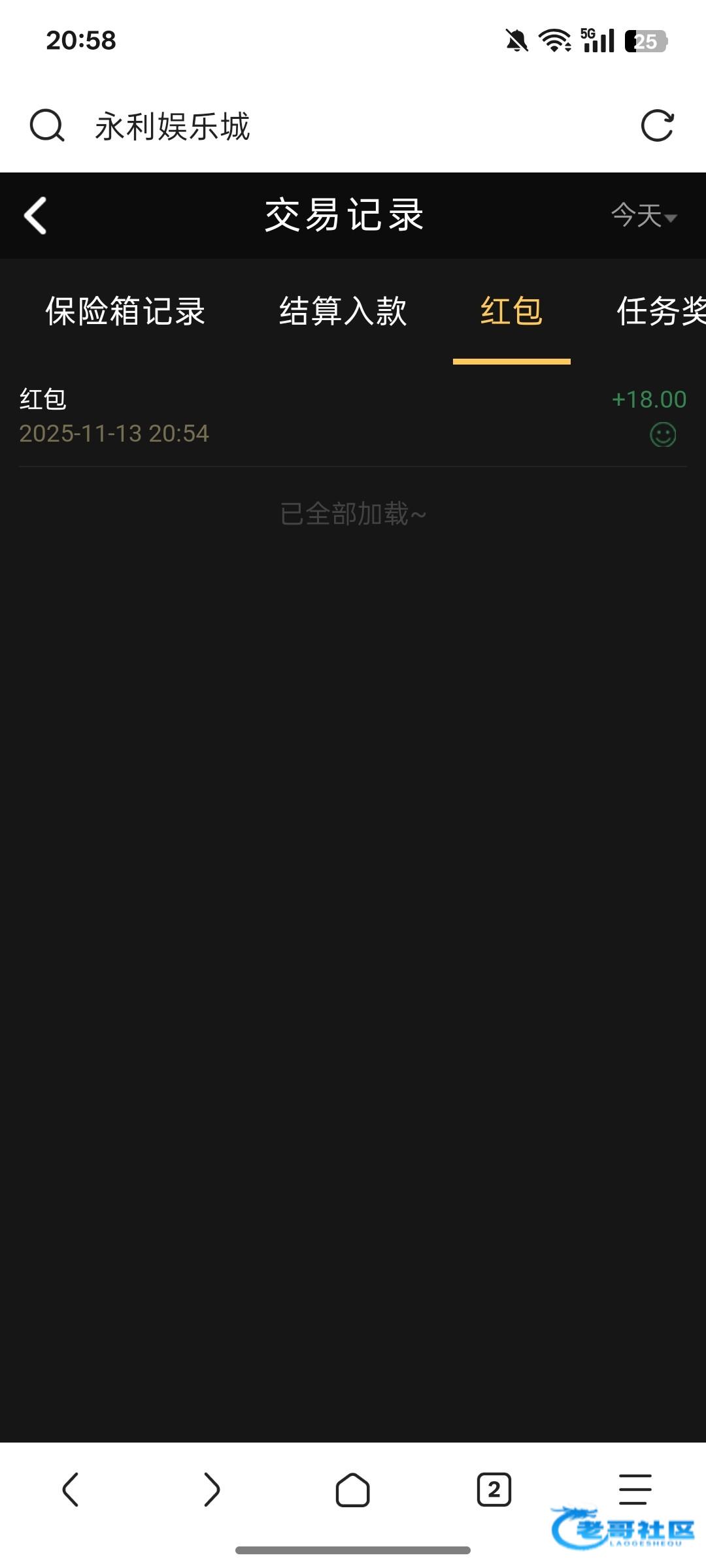Reload the page with refresh icon

657,126
